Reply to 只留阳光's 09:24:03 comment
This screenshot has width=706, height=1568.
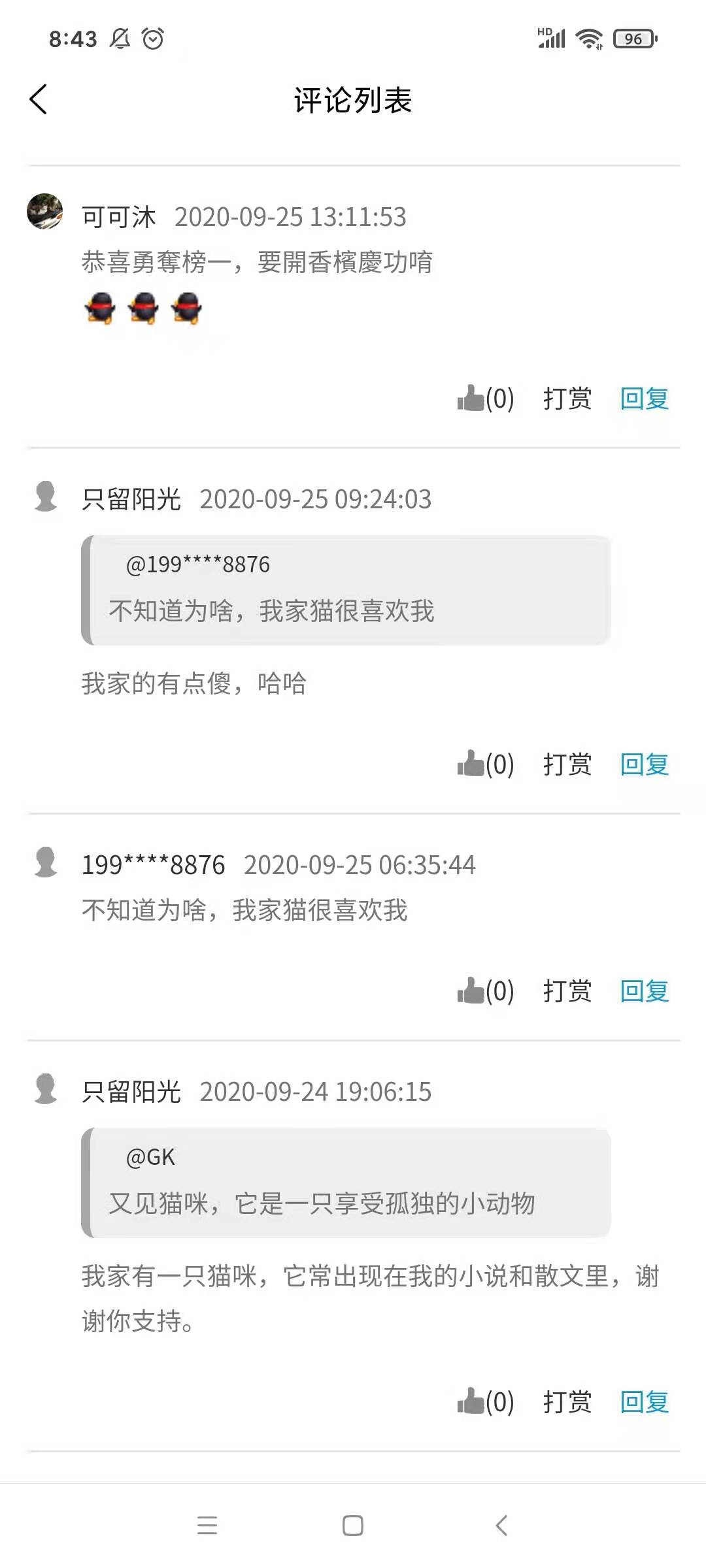click(645, 764)
